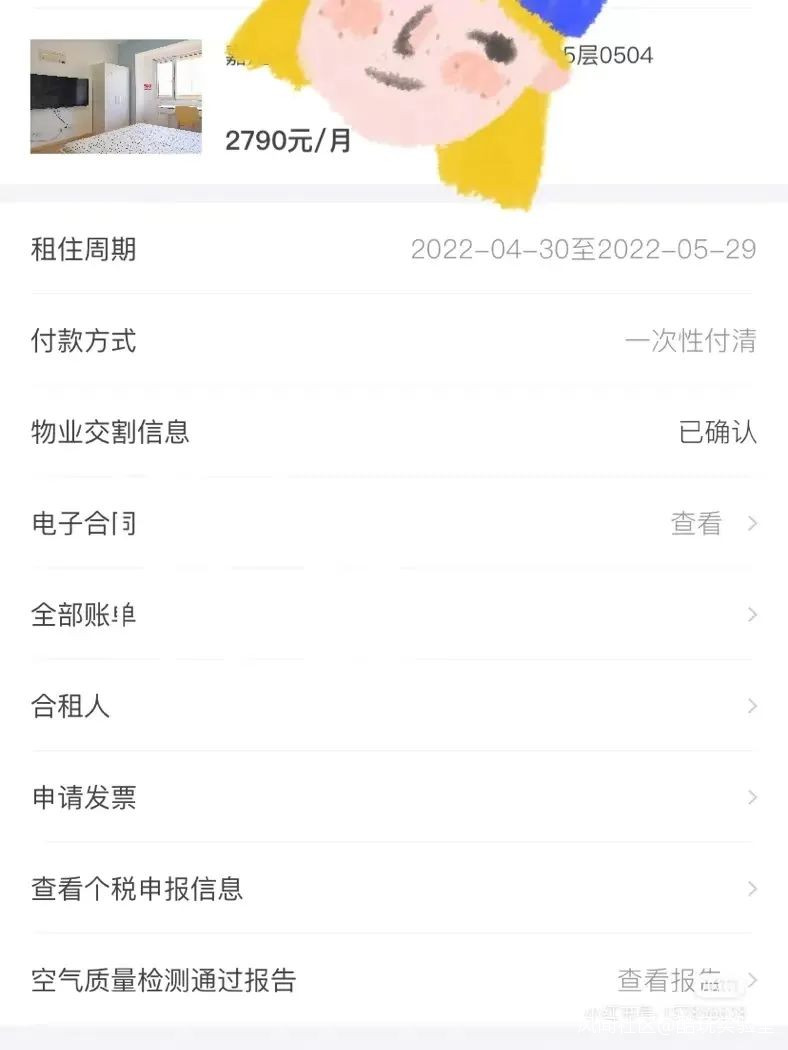Open the rental room photo thumbnail
Viewport: 788px width, 1050px height.
click(116, 97)
